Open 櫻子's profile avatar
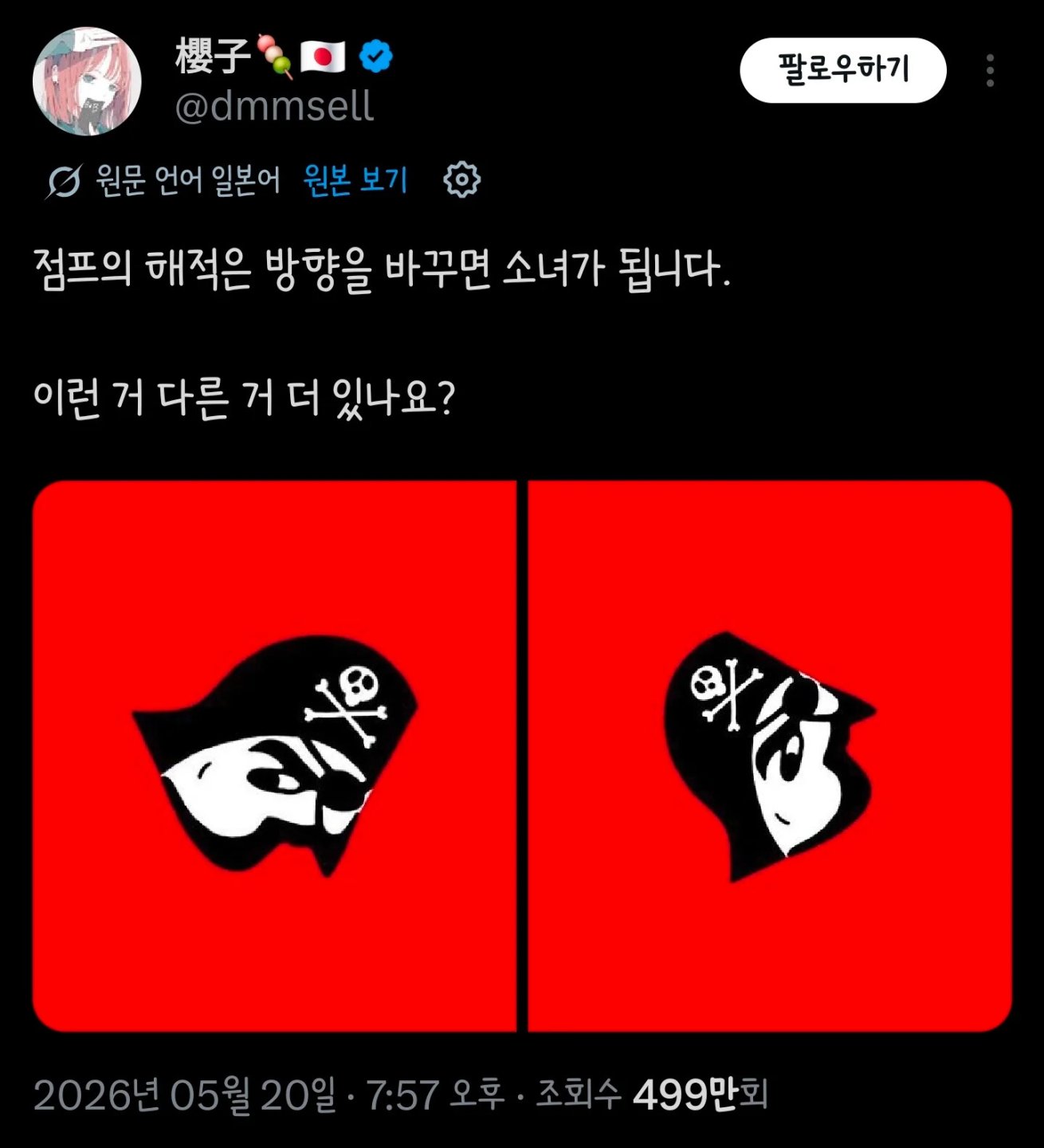 click(87, 81)
